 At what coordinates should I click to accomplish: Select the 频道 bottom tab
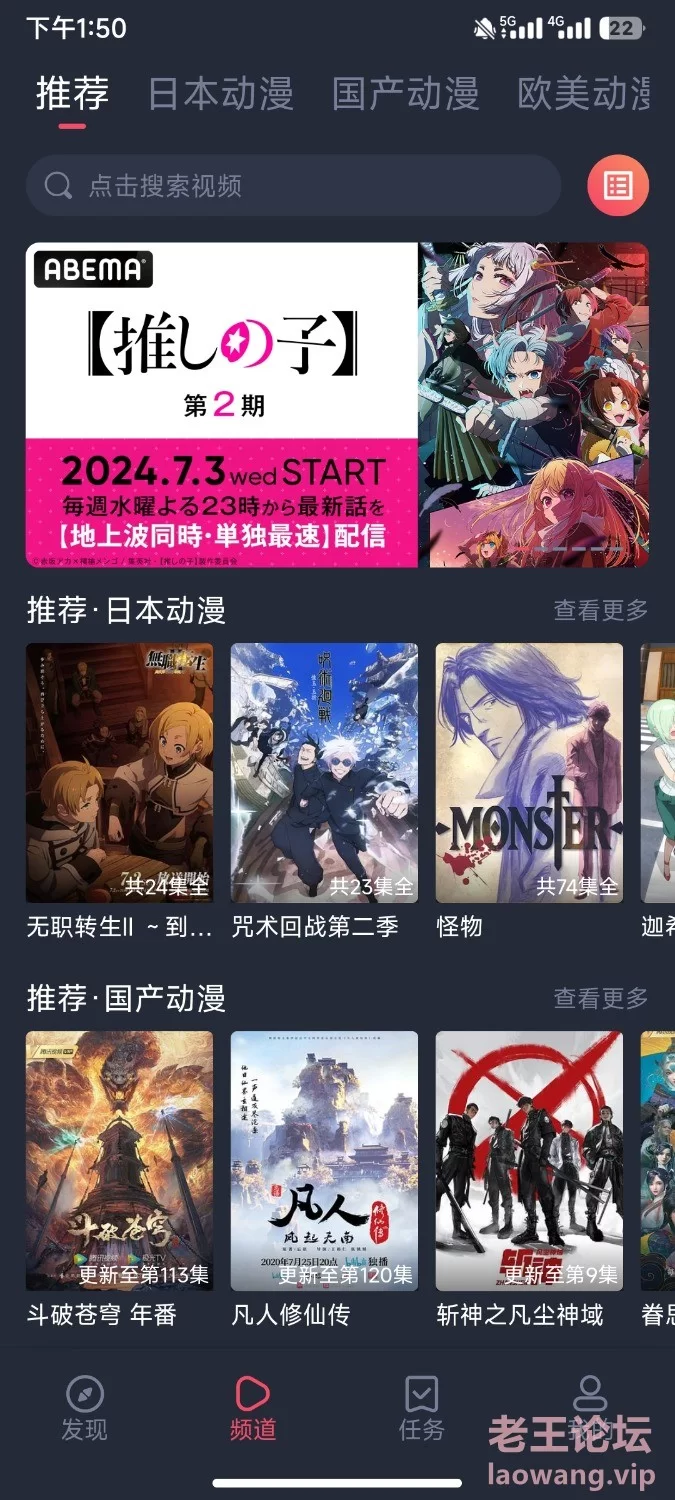click(252, 1409)
